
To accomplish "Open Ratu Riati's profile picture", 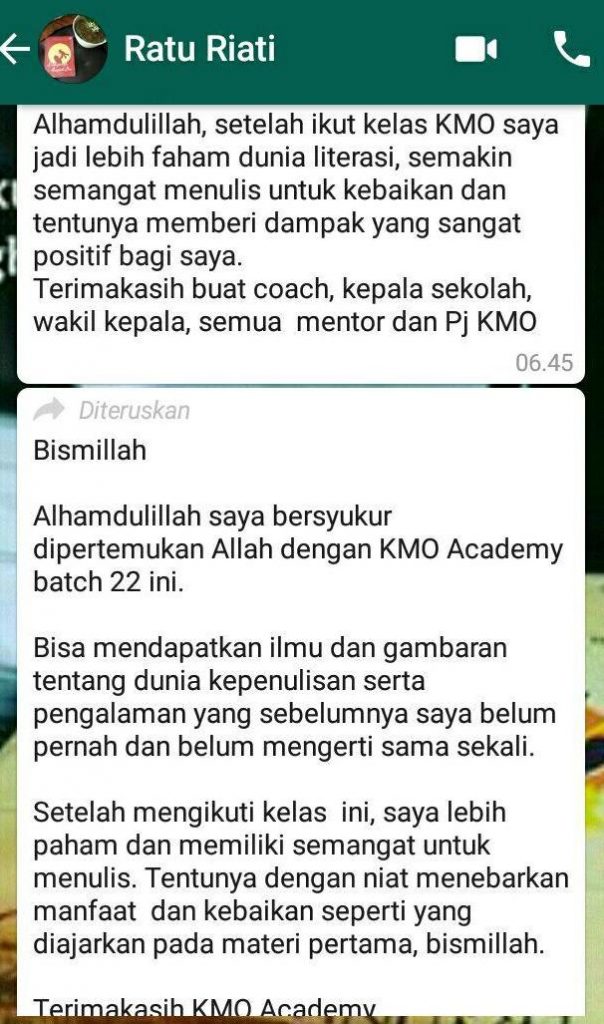I will point(72,50).
